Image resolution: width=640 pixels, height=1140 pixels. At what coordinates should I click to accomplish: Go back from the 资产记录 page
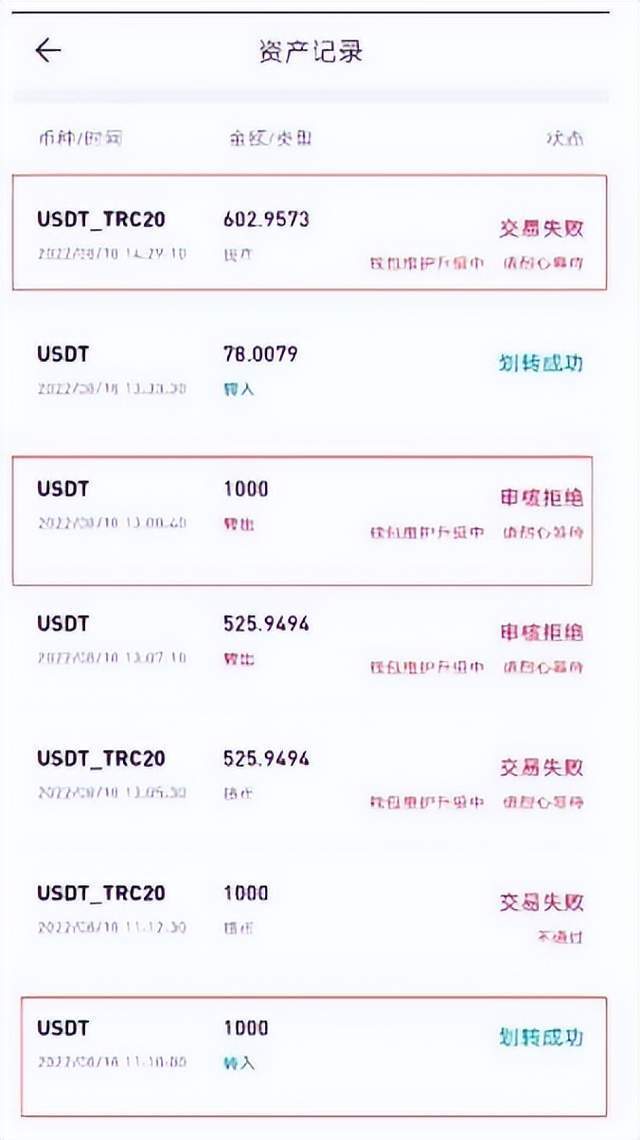(48, 51)
